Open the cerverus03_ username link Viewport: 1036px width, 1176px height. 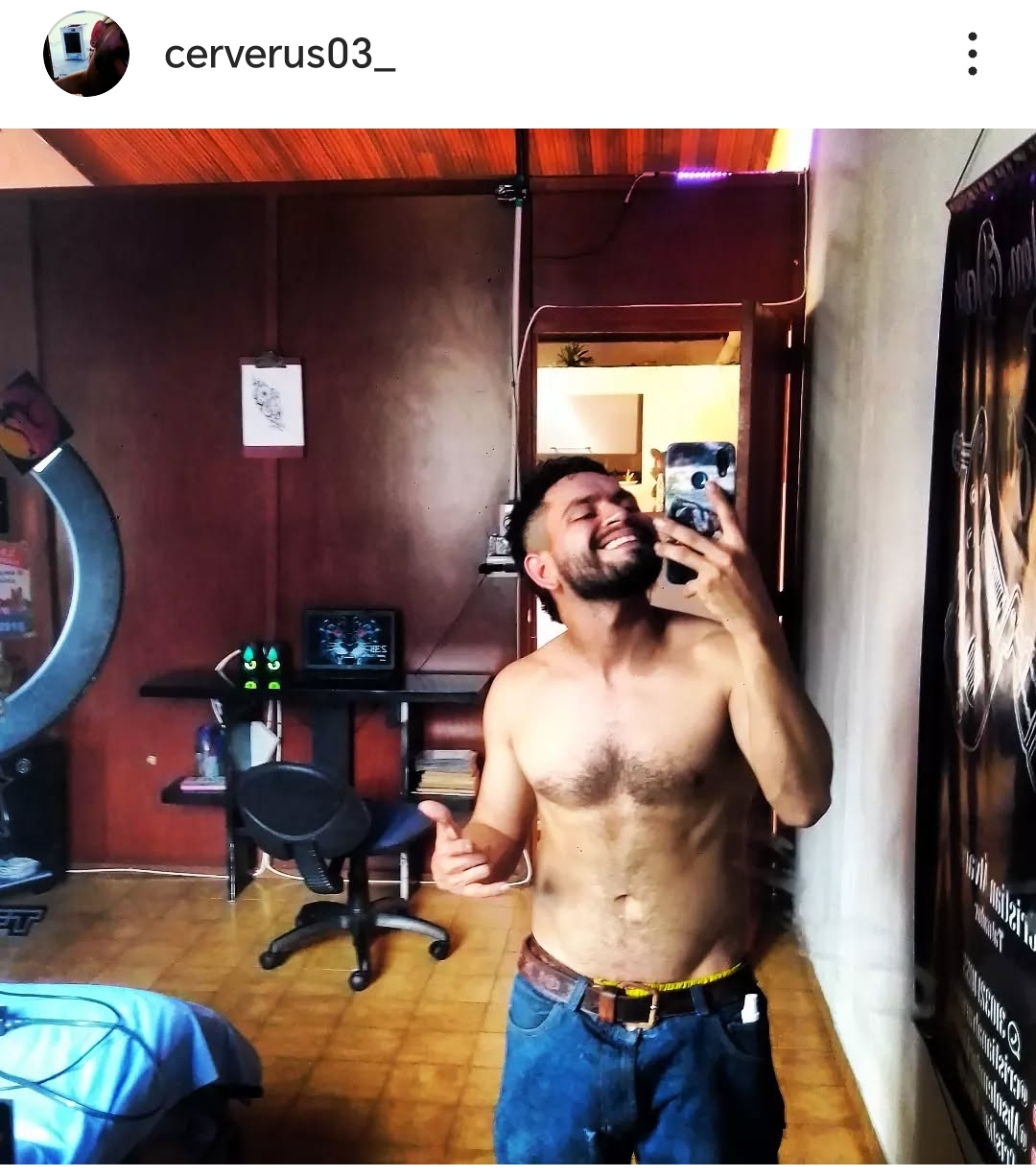(279, 55)
